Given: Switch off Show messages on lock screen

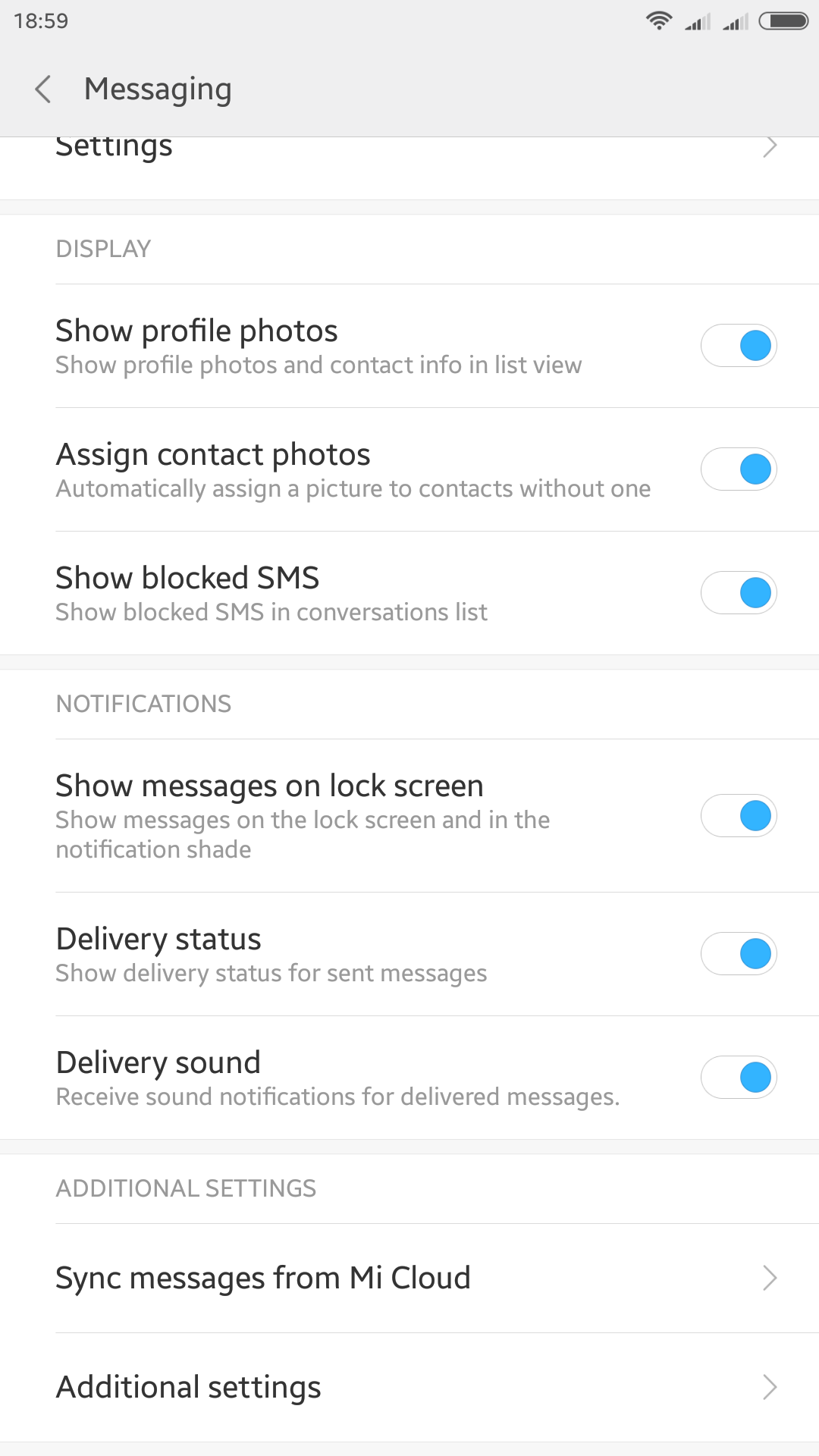Looking at the screenshot, I should point(739,816).
